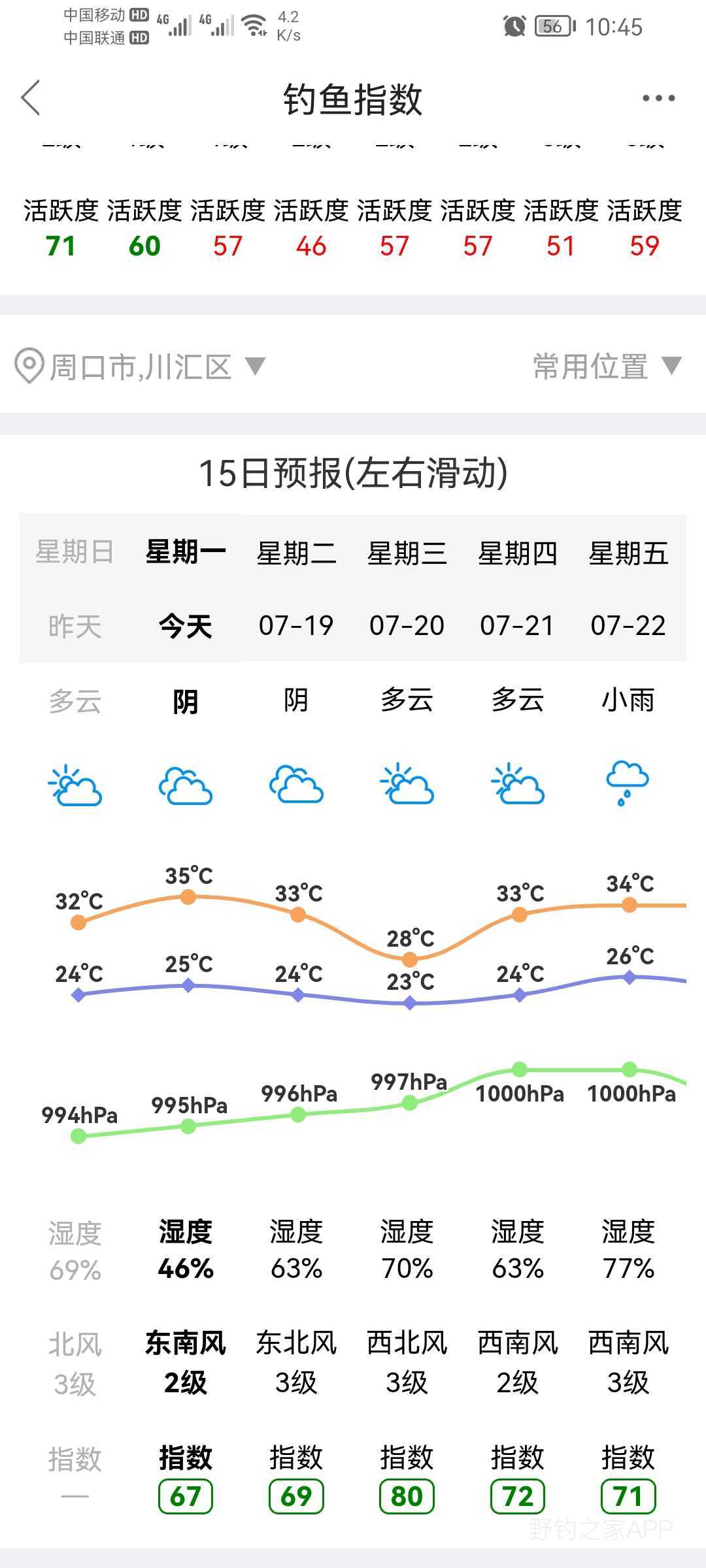
Task: Select the 星期三 07-20 forecast column
Action: coord(407,589)
